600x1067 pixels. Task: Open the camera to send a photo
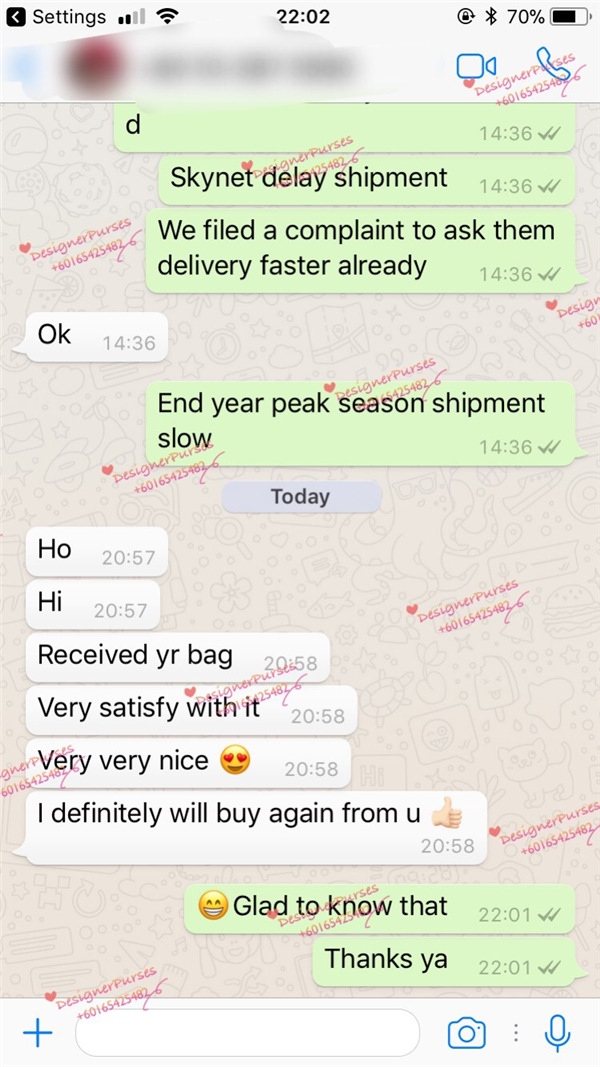point(466,1033)
